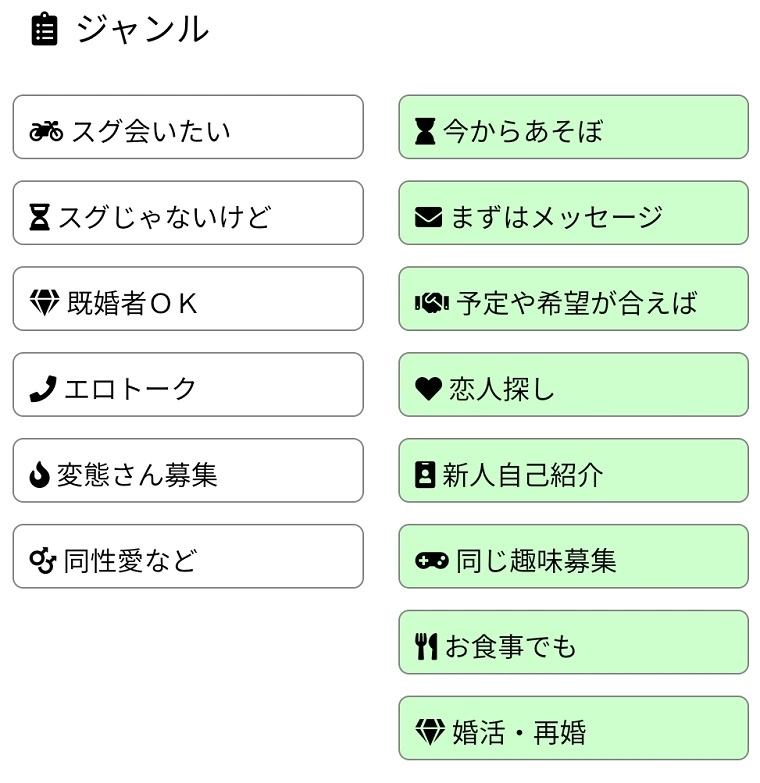Click the ジャンル header text

click(140, 28)
